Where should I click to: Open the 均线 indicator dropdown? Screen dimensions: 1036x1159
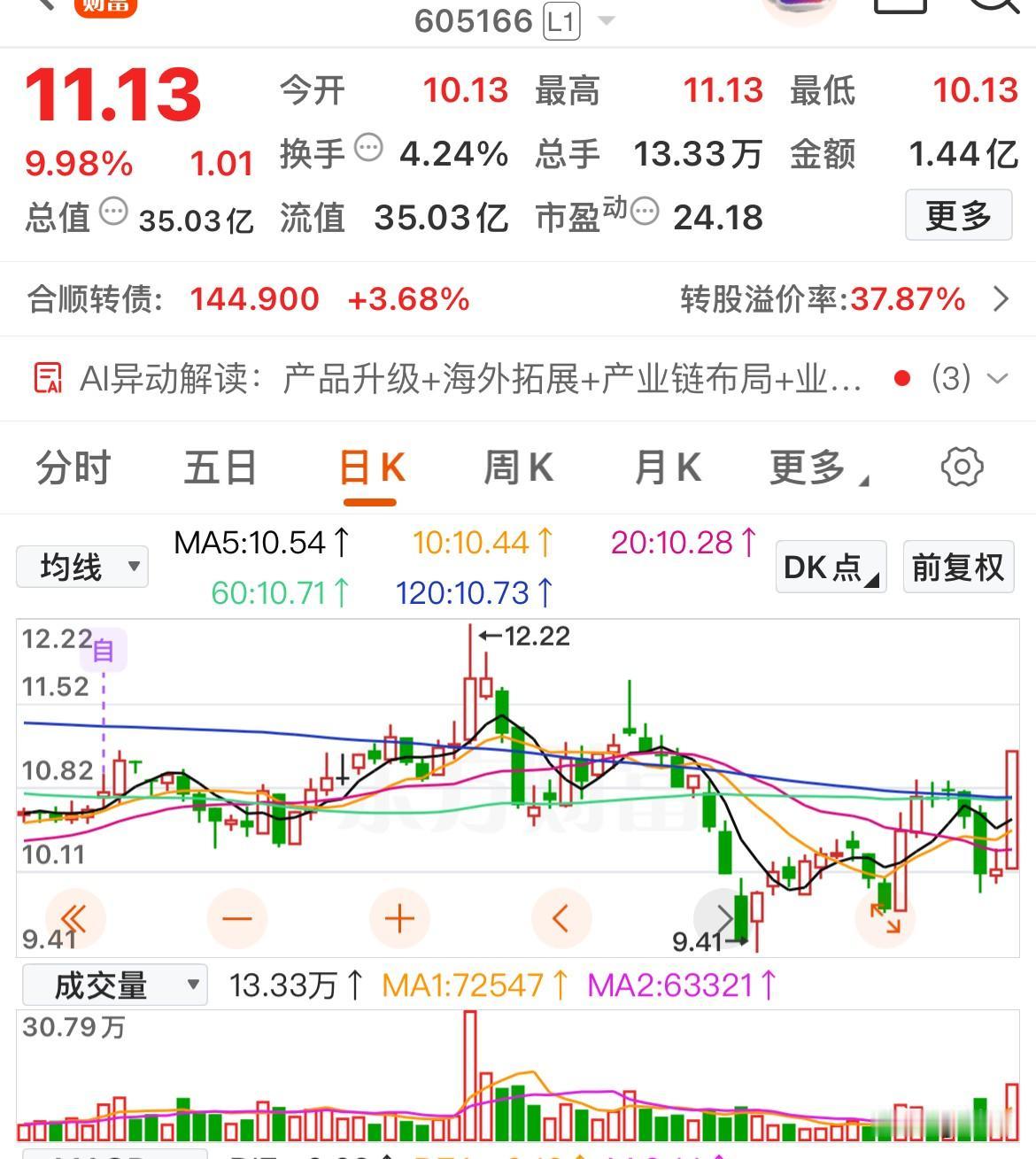point(81,567)
